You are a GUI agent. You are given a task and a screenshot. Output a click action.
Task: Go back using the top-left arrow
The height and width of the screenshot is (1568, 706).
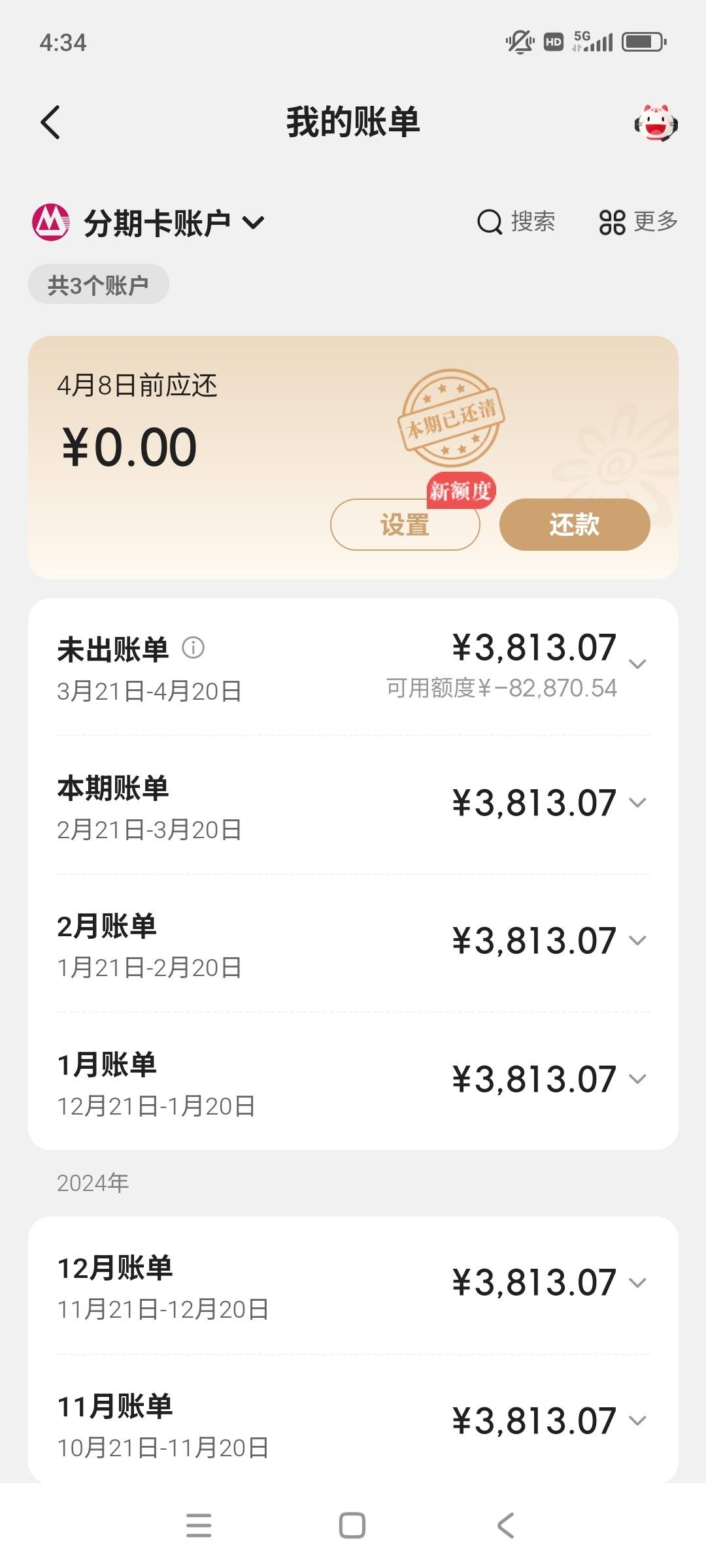pyautogui.click(x=50, y=122)
